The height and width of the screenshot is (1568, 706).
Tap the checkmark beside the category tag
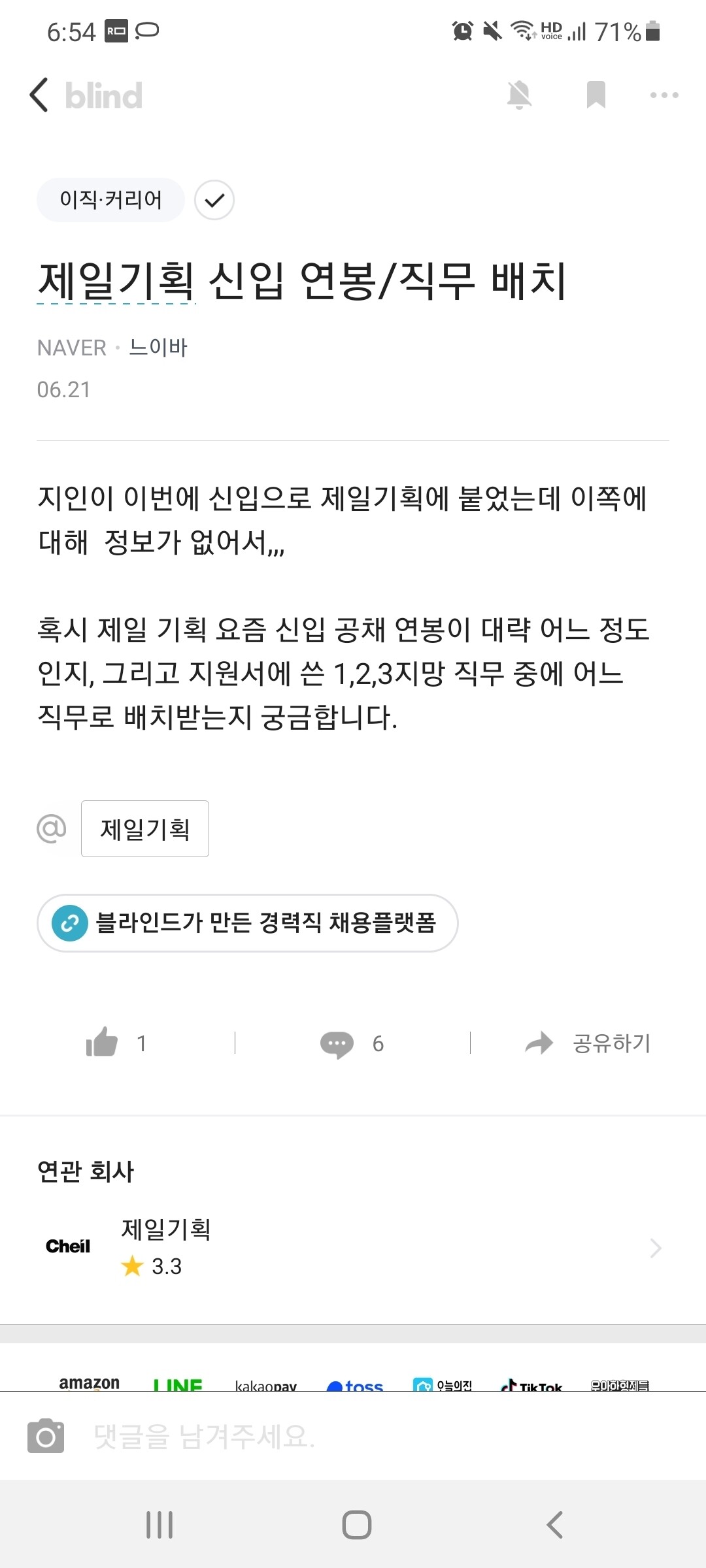tap(214, 201)
